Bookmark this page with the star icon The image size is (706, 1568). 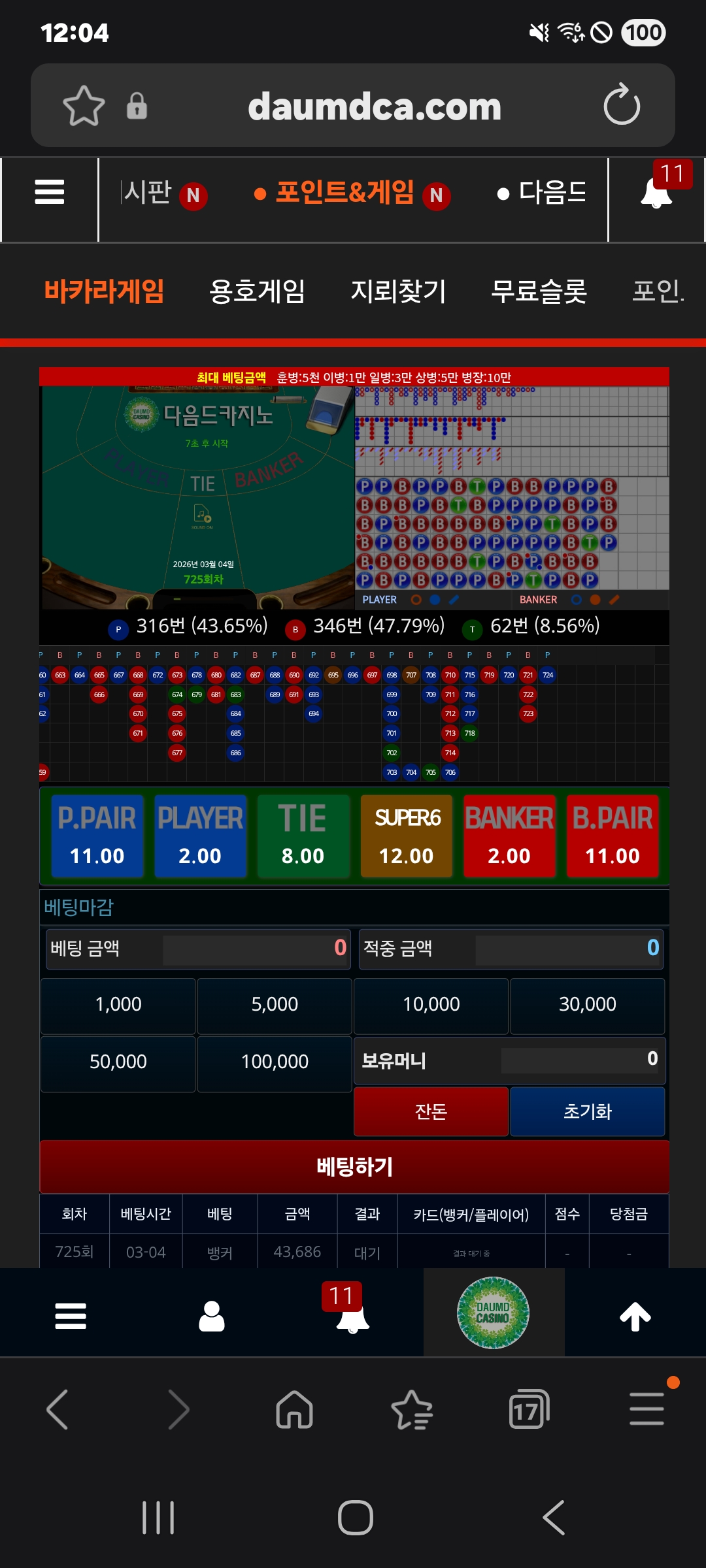pyautogui.click(x=84, y=106)
